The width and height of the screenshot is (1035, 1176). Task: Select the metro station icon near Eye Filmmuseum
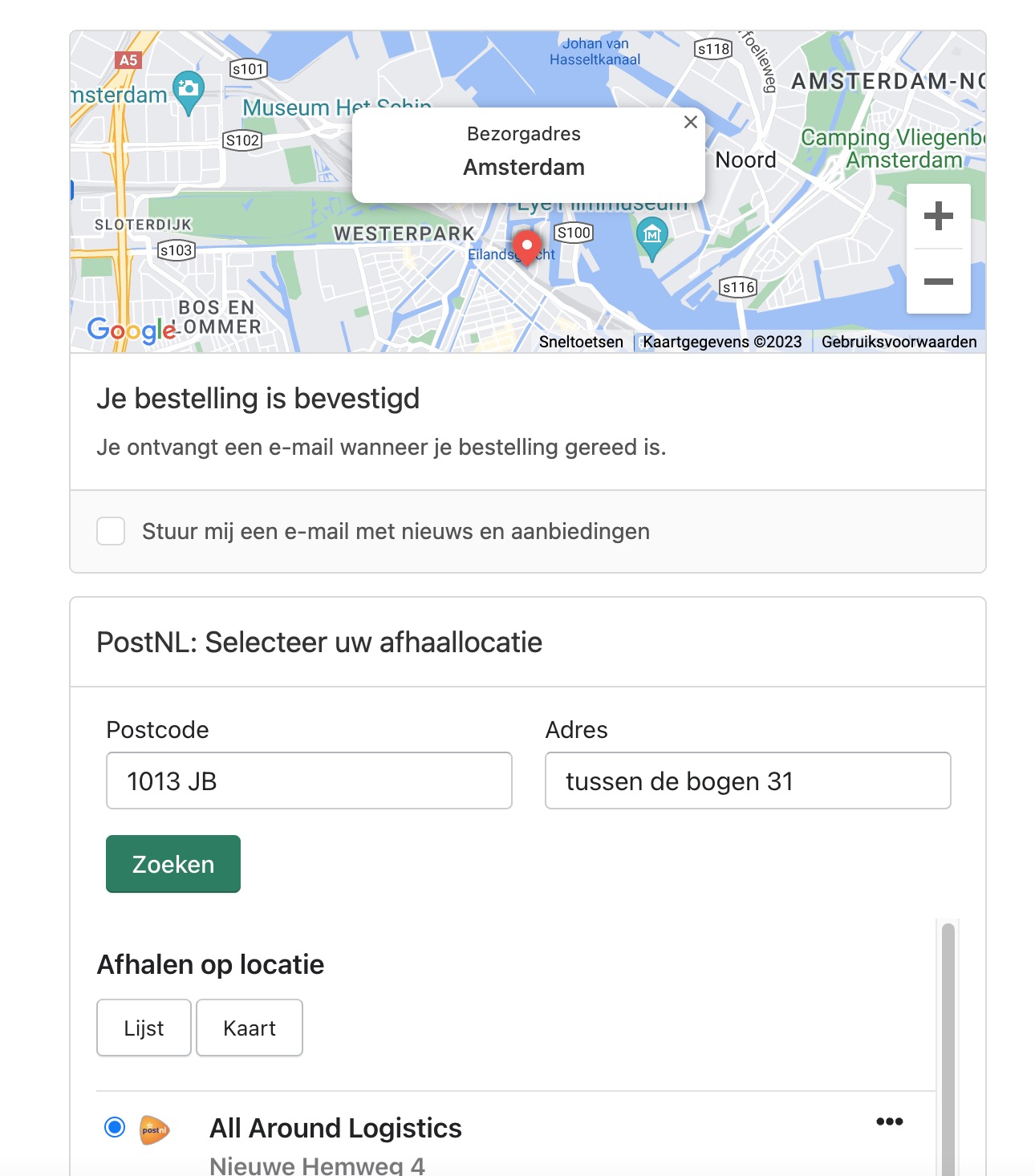[x=651, y=234]
